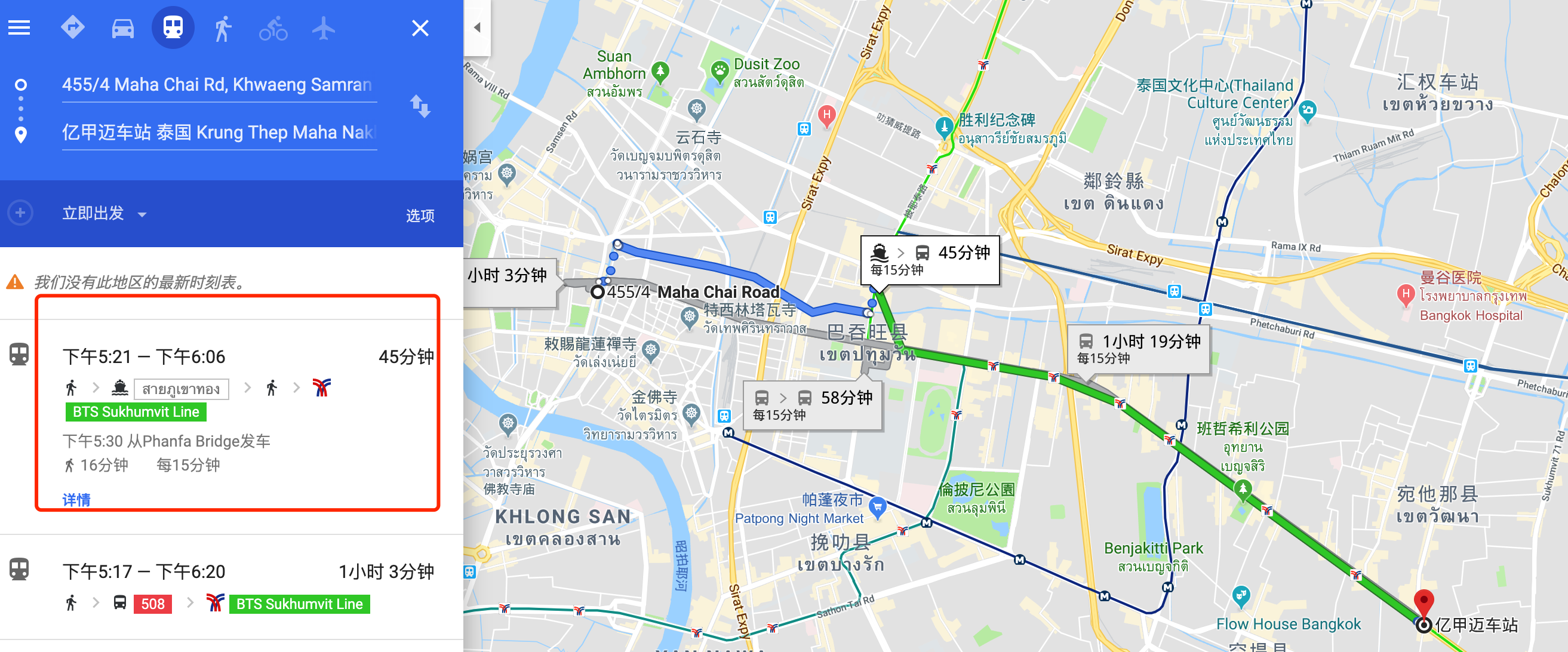Select public transit mode
This screenshot has width=1568, height=652.
[x=173, y=28]
